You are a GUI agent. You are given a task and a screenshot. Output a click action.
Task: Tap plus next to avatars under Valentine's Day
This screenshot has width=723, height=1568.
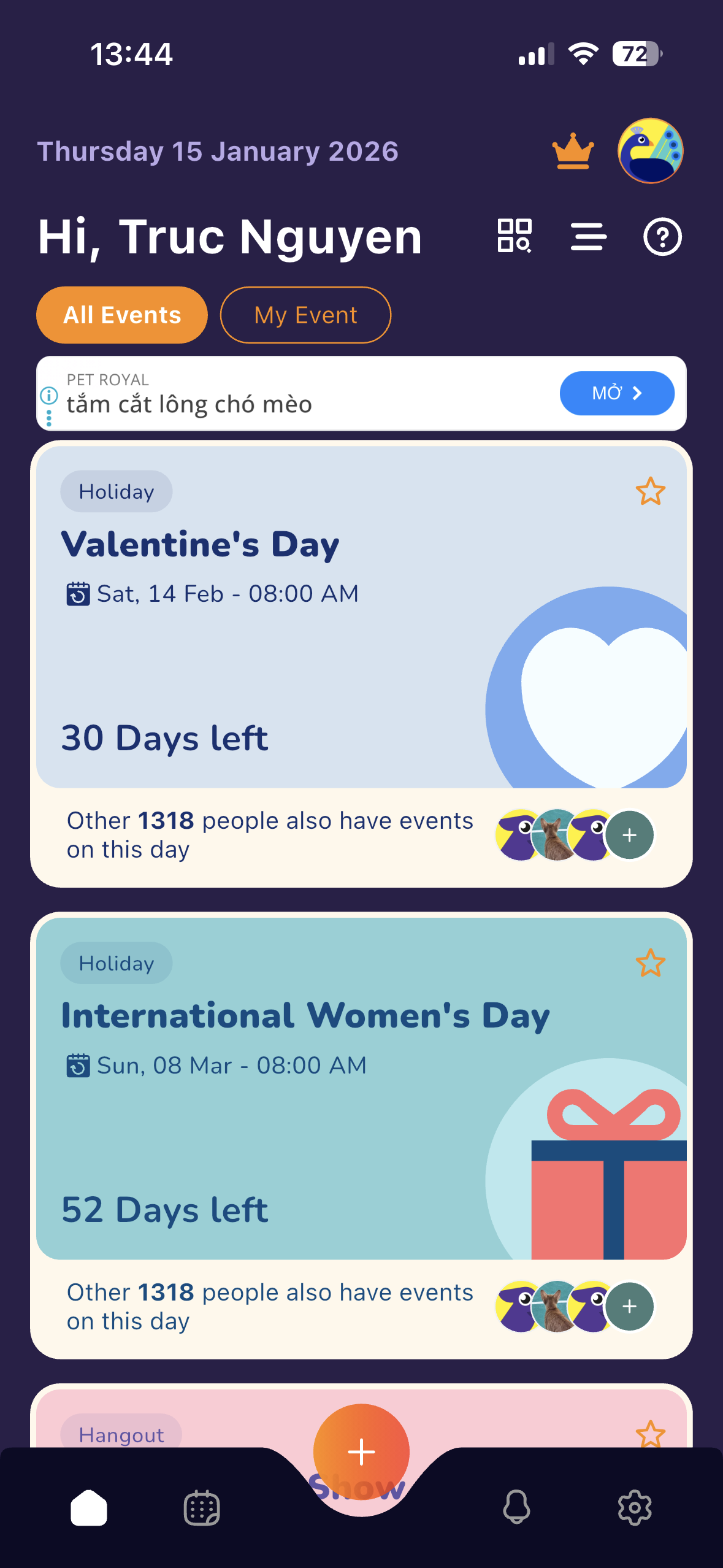point(629,835)
